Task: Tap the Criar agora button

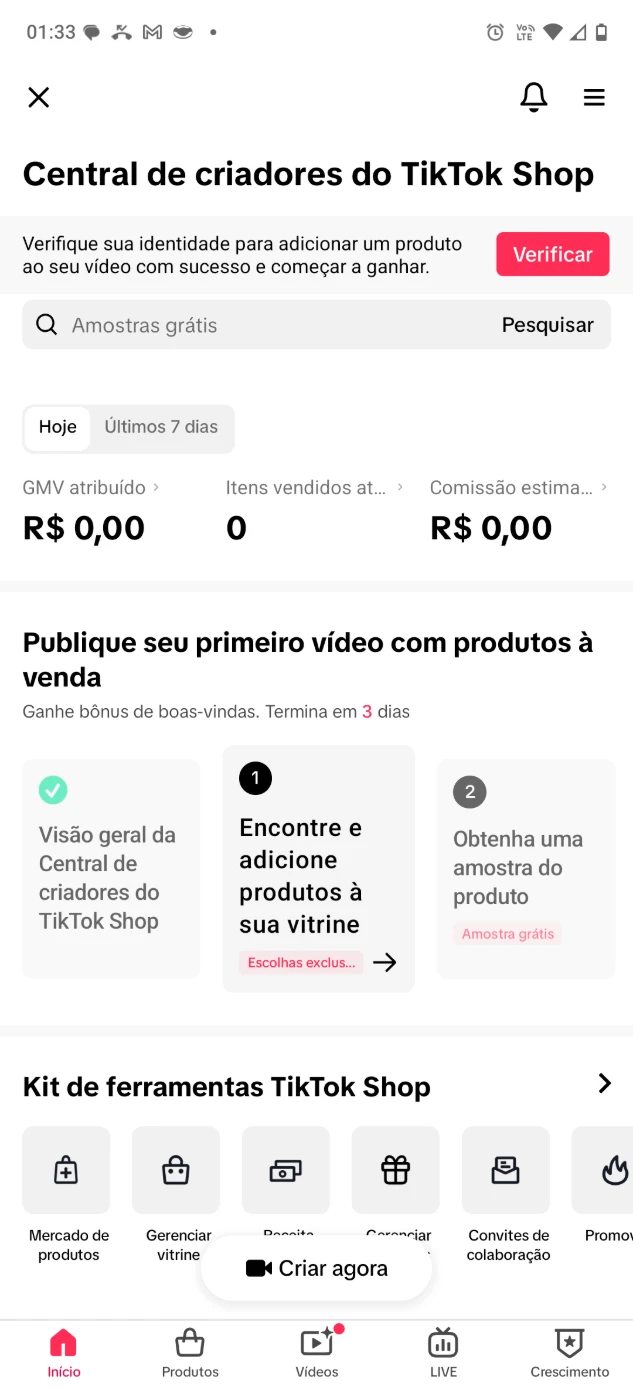Action: 316,1268
